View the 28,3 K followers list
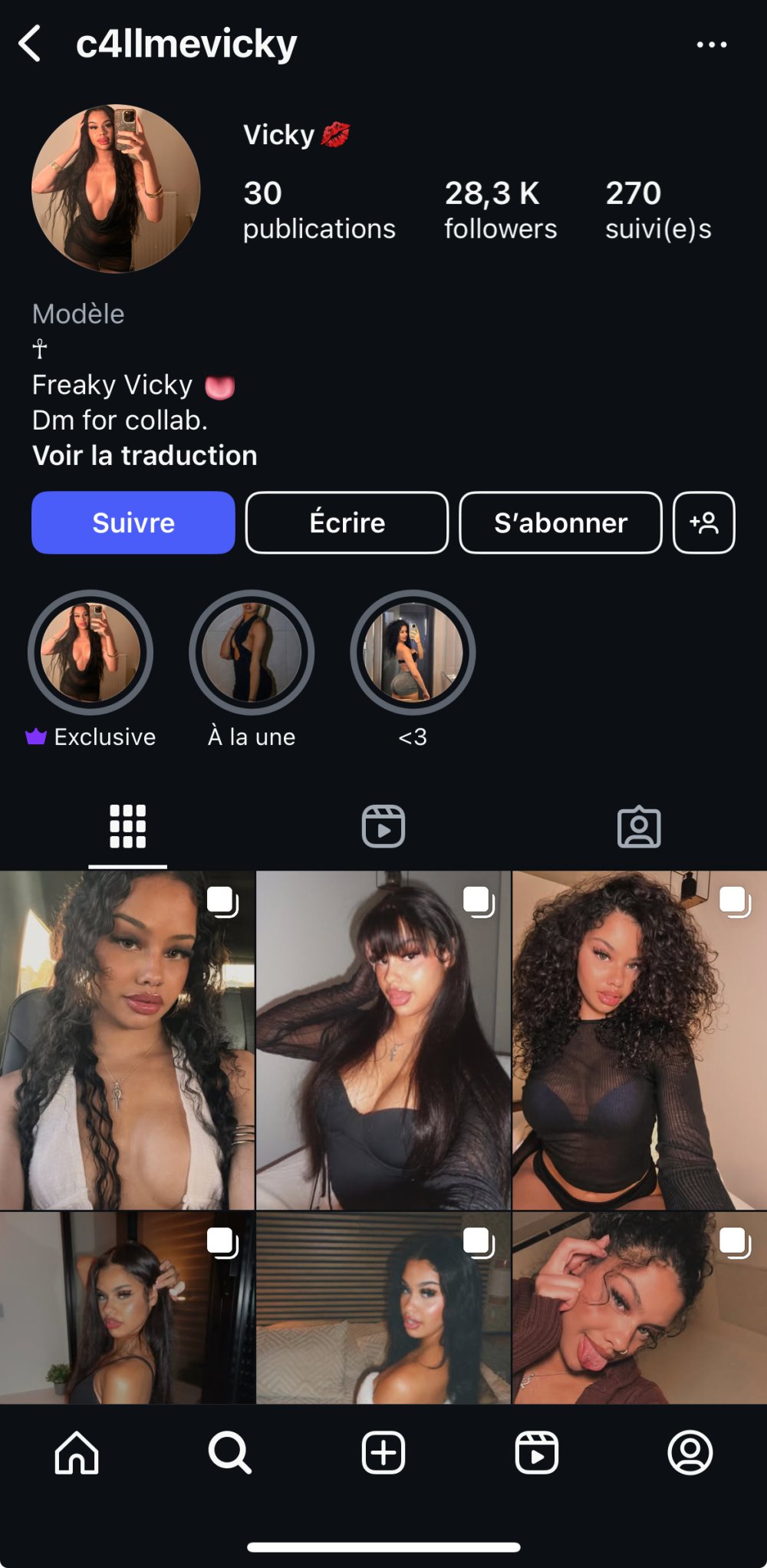This screenshot has height=1568, width=767. coord(500,209)
